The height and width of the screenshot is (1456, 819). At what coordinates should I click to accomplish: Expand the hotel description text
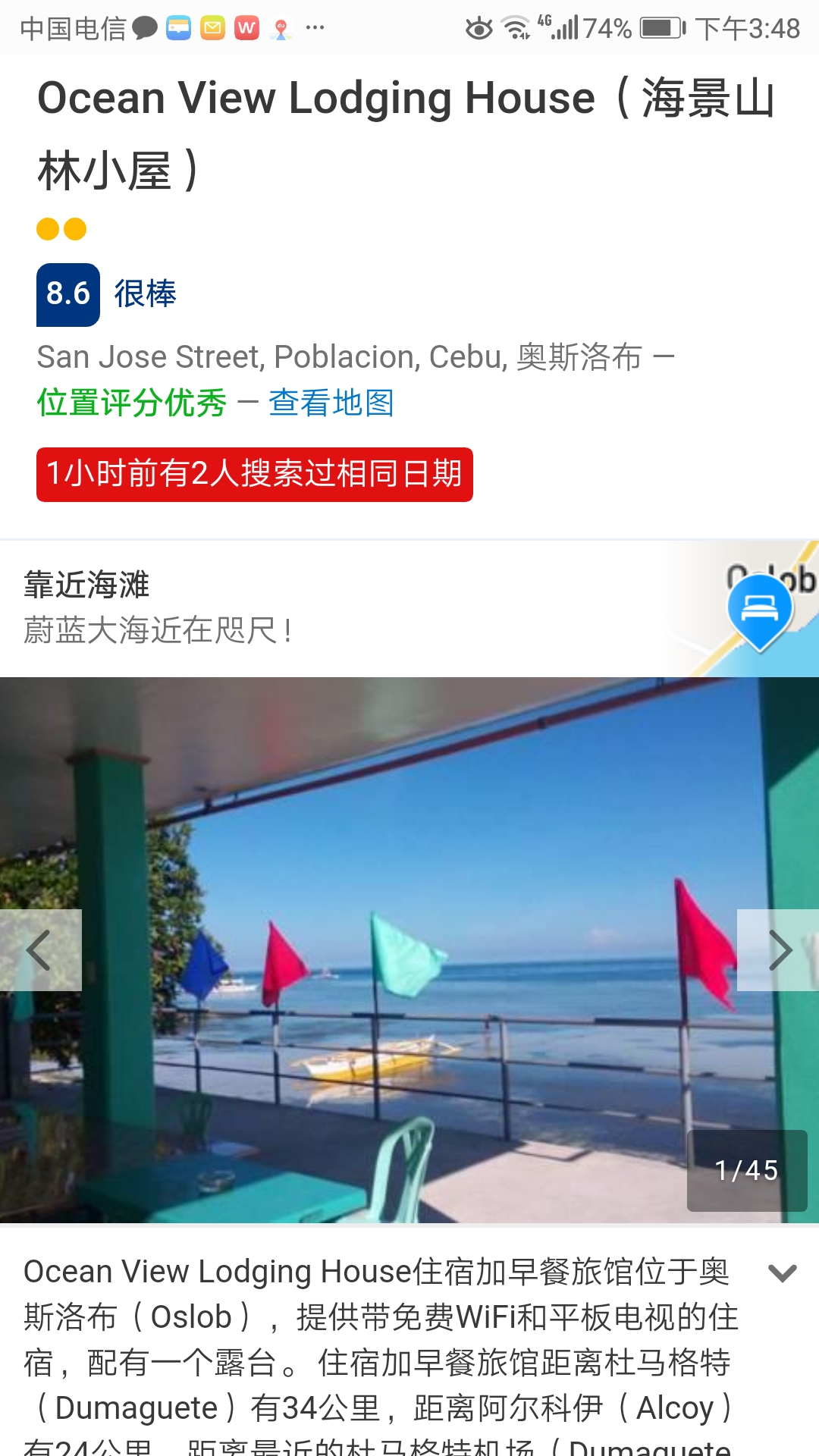coord(782,1273)
